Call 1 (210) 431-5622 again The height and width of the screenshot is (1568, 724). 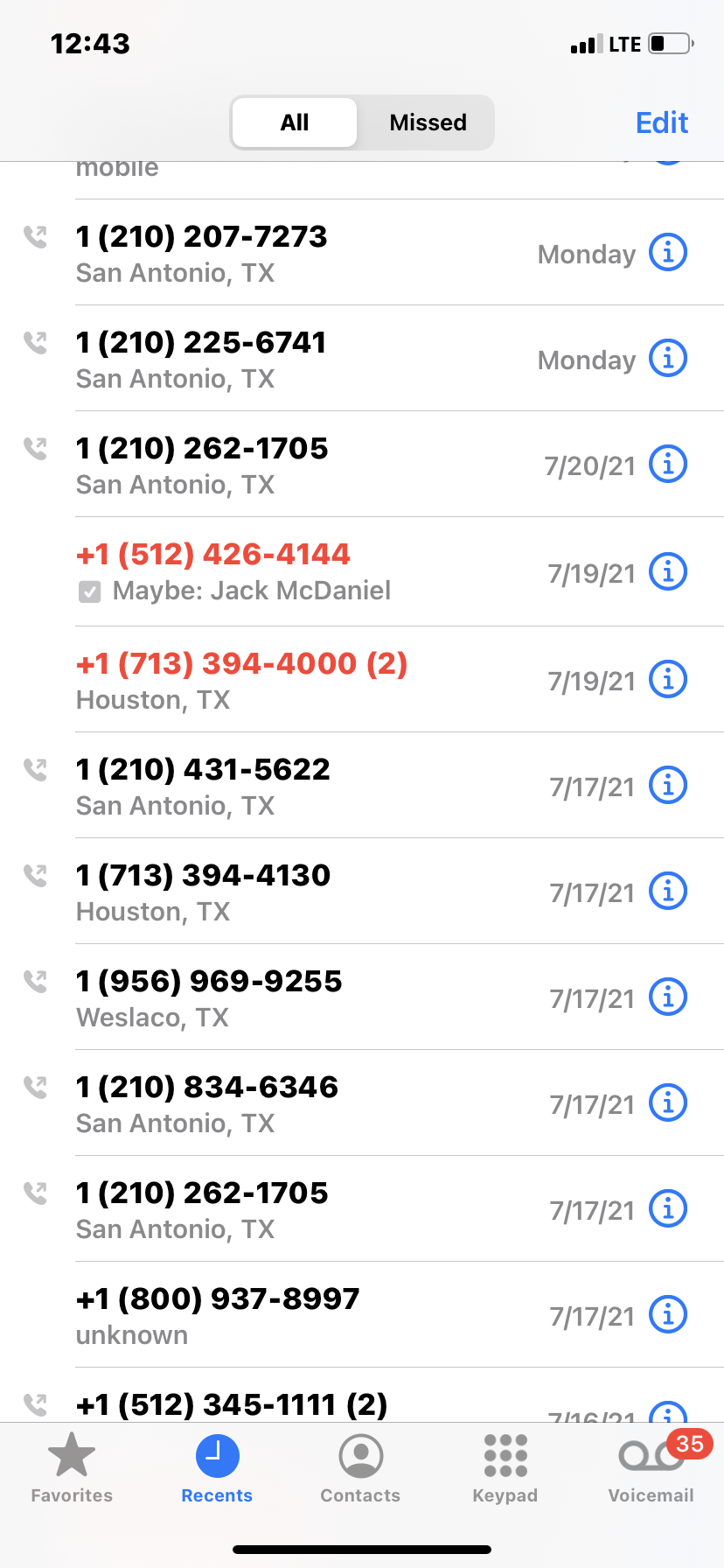(362, 785)
